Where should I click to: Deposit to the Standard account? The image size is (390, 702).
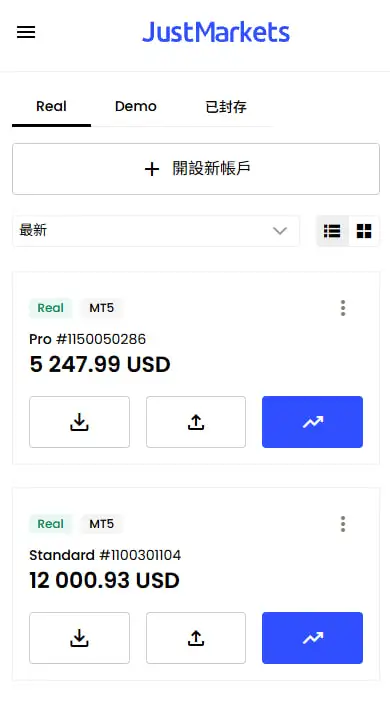coord(79,638)
